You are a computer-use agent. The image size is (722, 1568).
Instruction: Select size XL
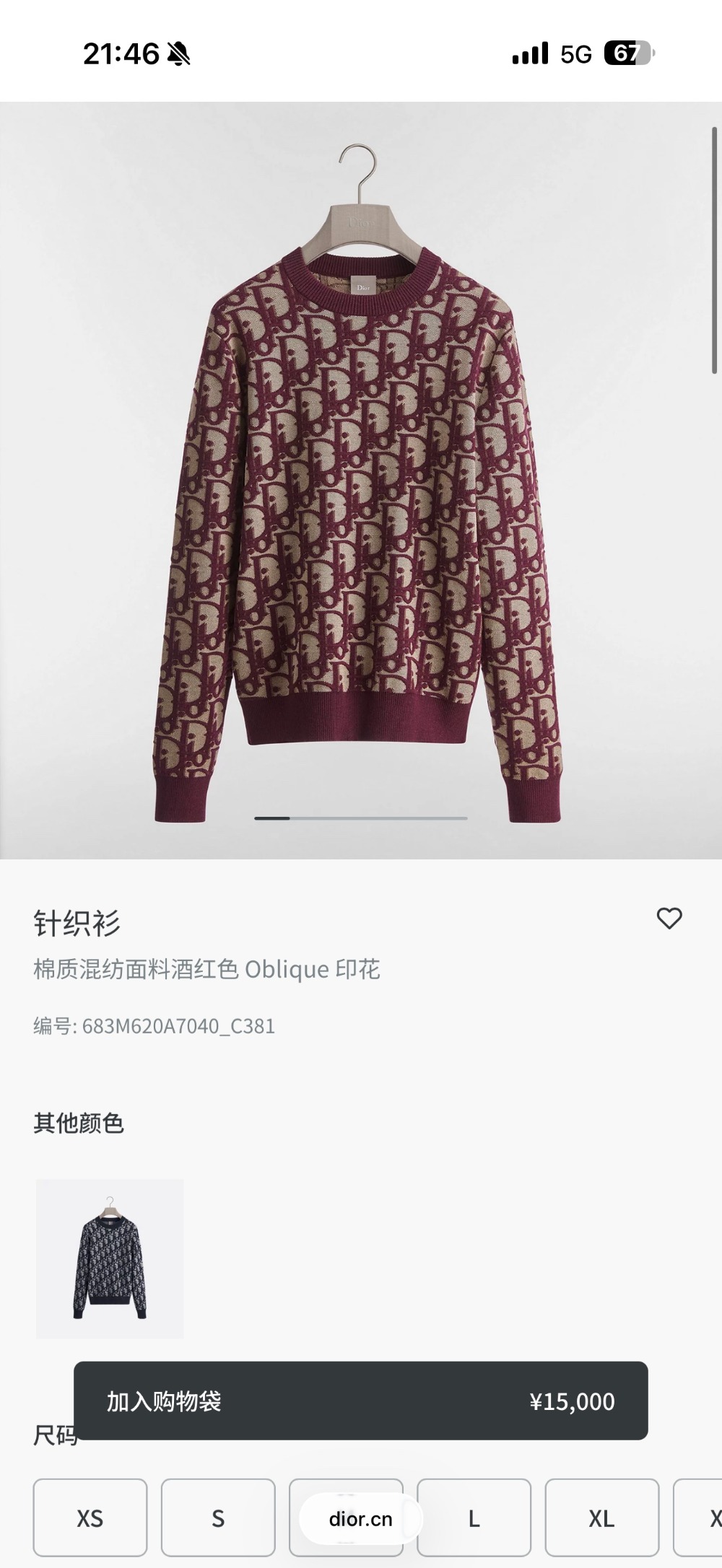click(x=601, y=1518)
